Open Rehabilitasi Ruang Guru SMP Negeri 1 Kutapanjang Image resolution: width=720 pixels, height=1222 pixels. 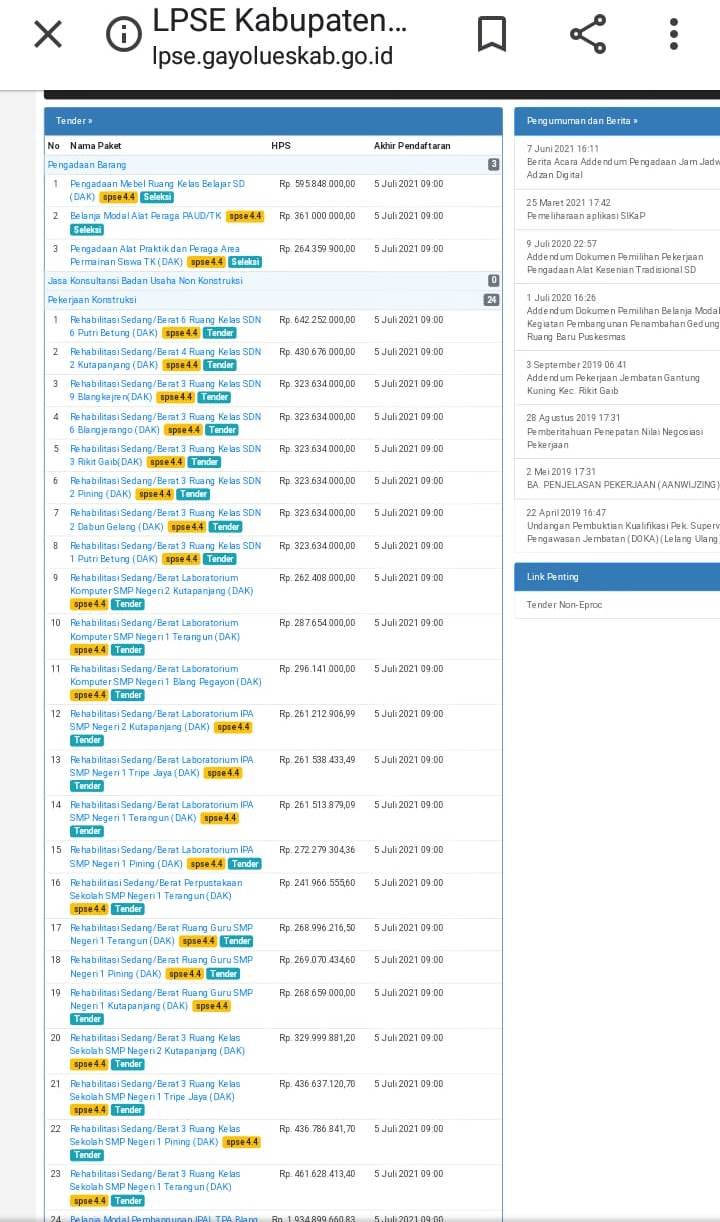(161, 999)
